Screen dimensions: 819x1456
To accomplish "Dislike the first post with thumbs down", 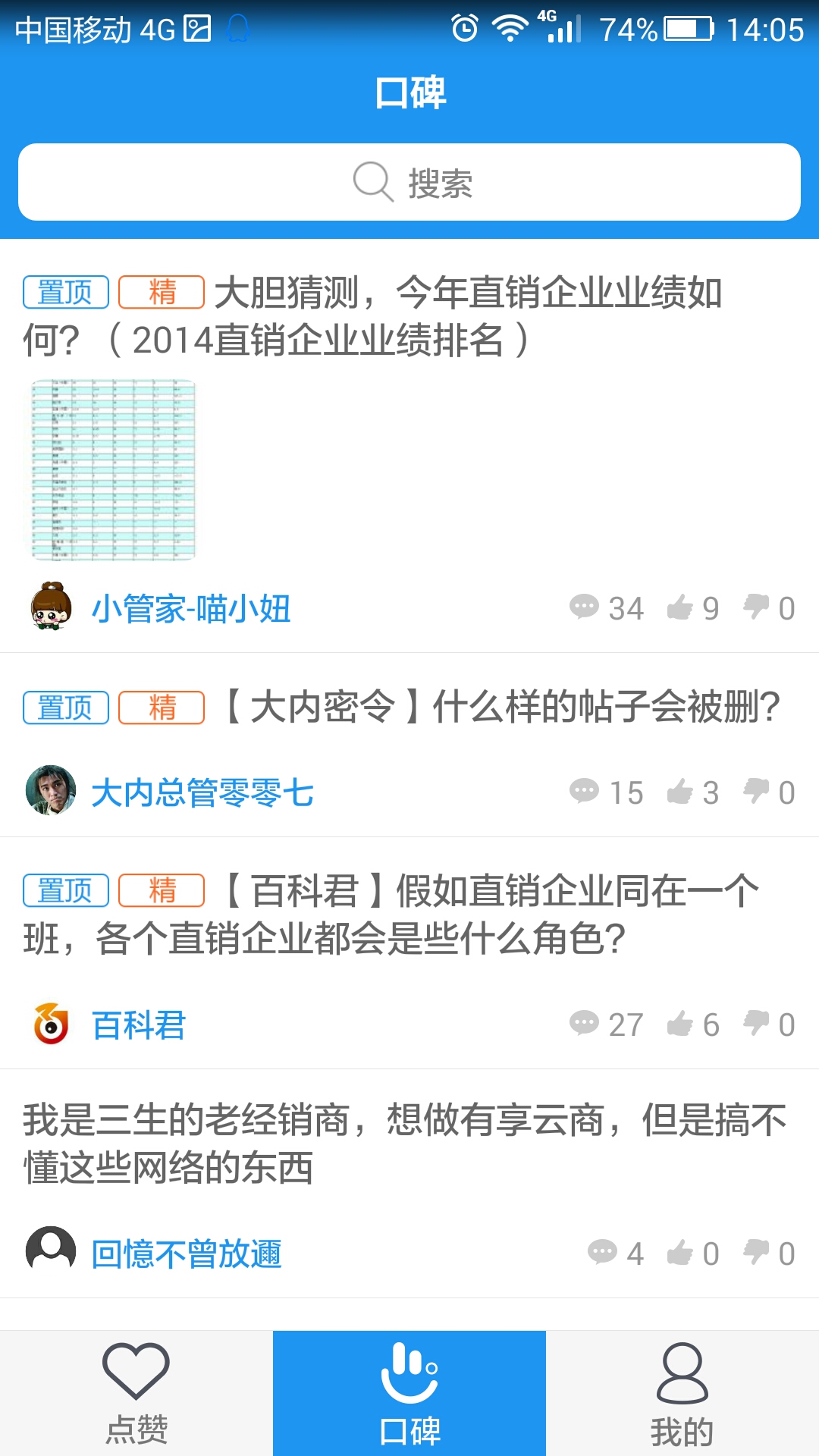I will pyautogui.click(x=755, y=608).
